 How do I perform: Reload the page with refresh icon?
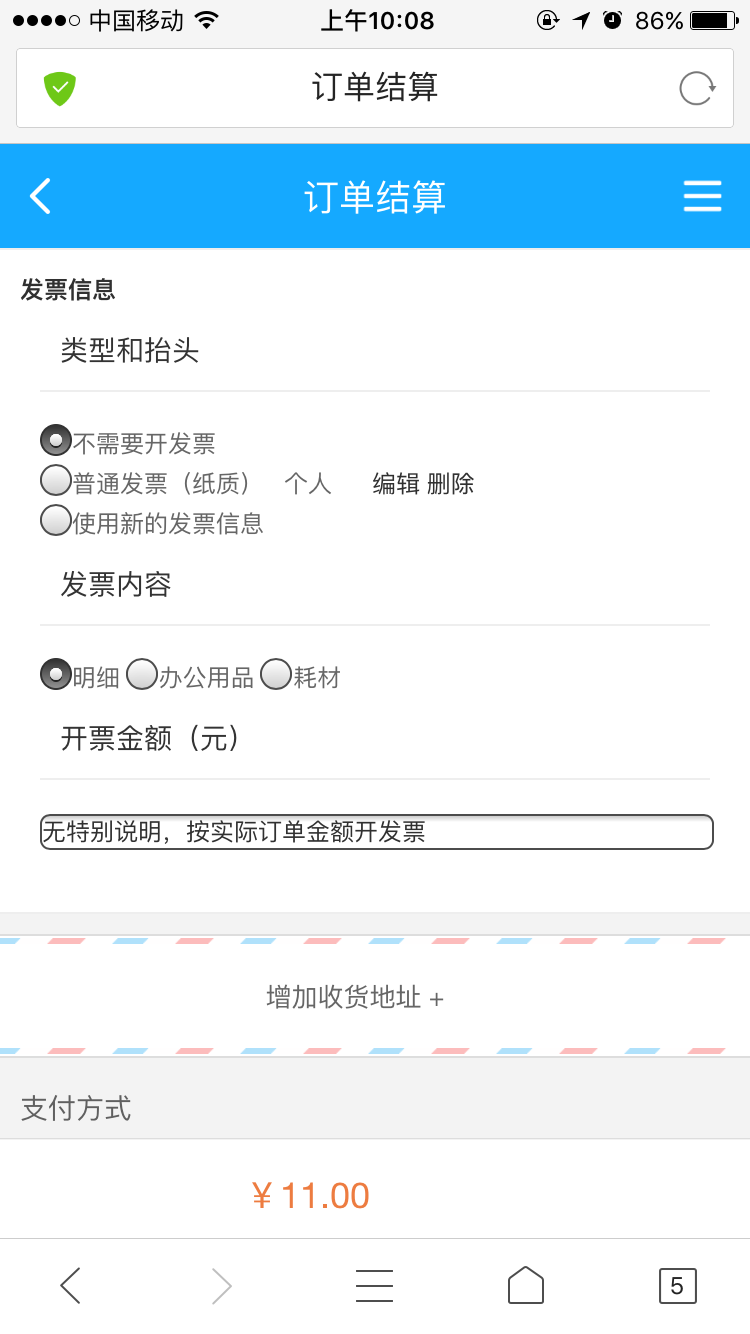[x=697, y=88]
